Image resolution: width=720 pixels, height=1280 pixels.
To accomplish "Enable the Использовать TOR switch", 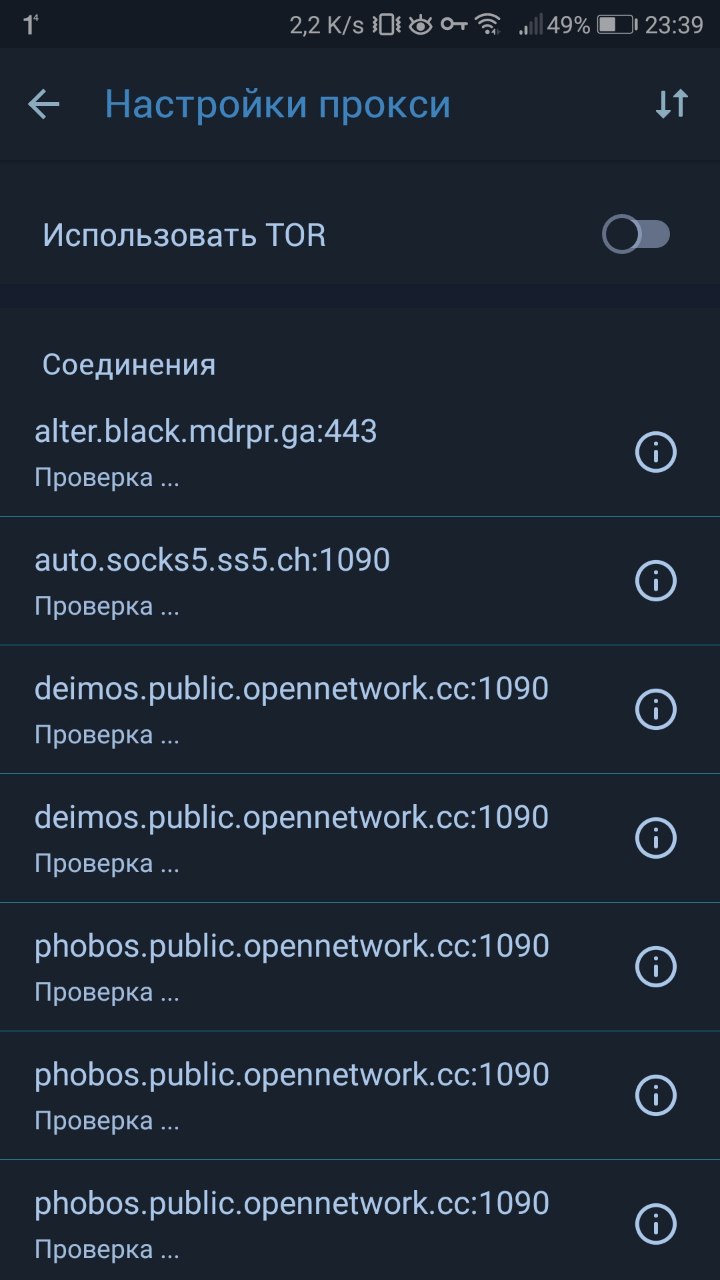I will pos(636,236).
